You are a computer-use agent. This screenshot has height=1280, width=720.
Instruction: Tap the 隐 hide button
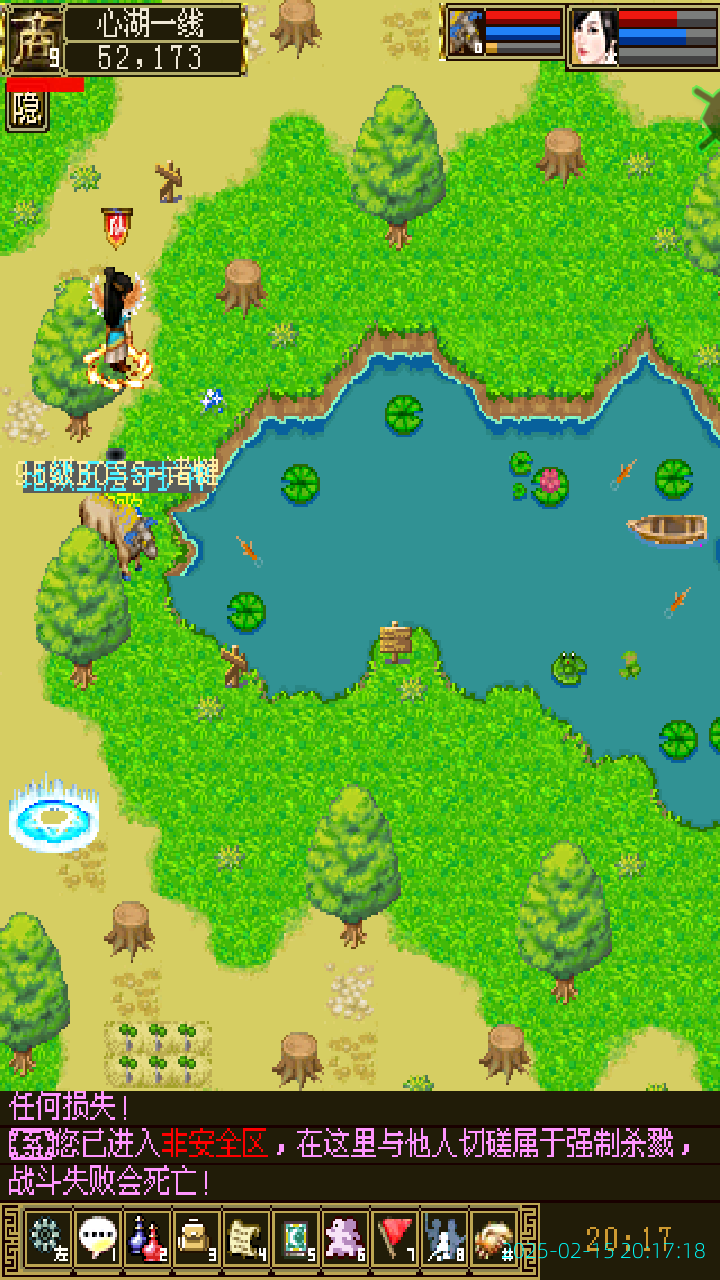click(x=27, y=109)
